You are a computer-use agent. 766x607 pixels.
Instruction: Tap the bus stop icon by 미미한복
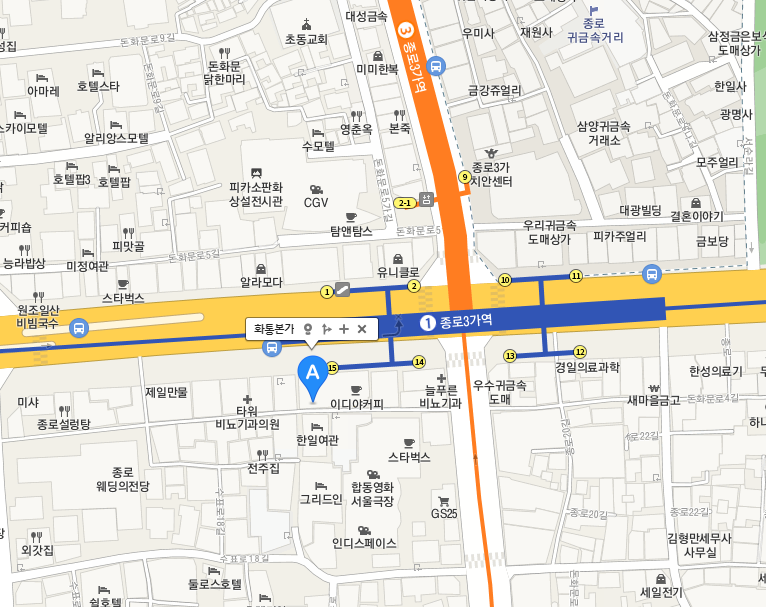pos(437,66)
